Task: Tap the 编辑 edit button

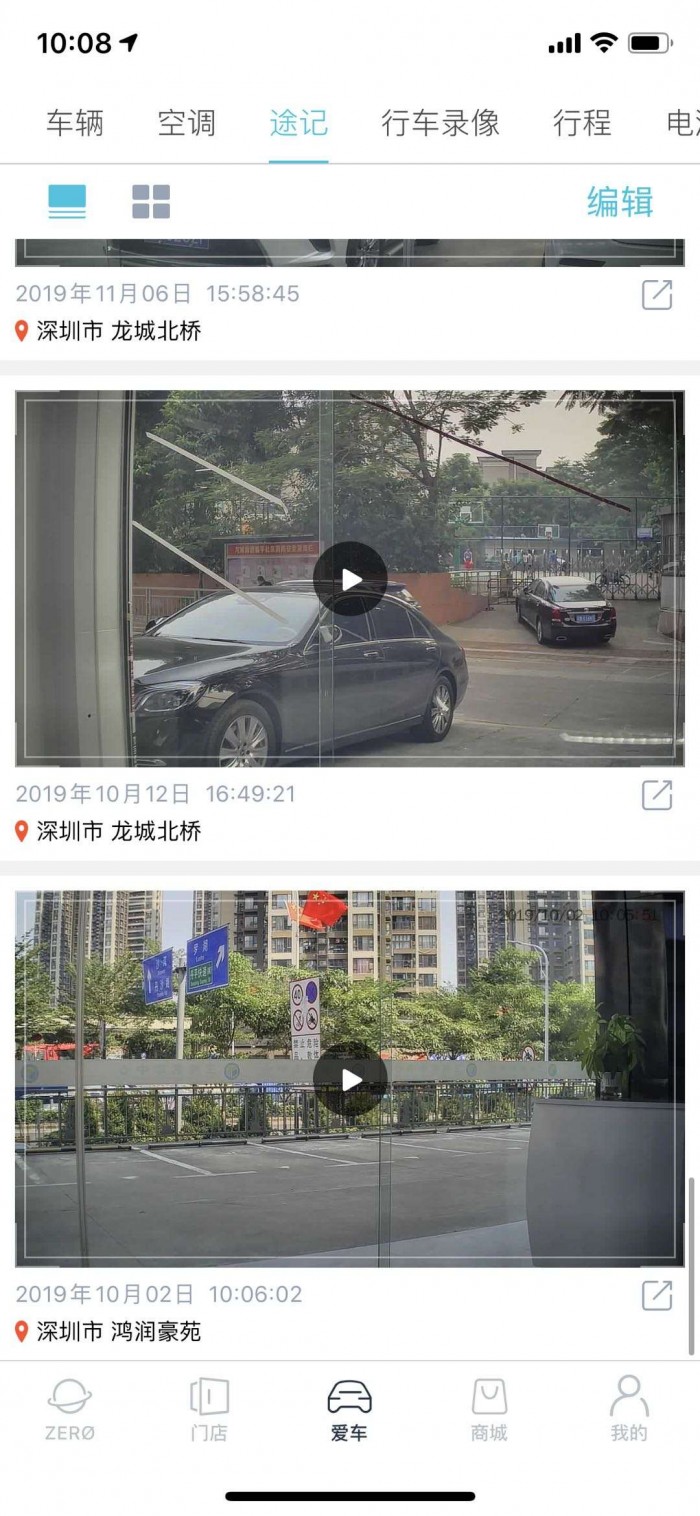Action: coord(620,201)
